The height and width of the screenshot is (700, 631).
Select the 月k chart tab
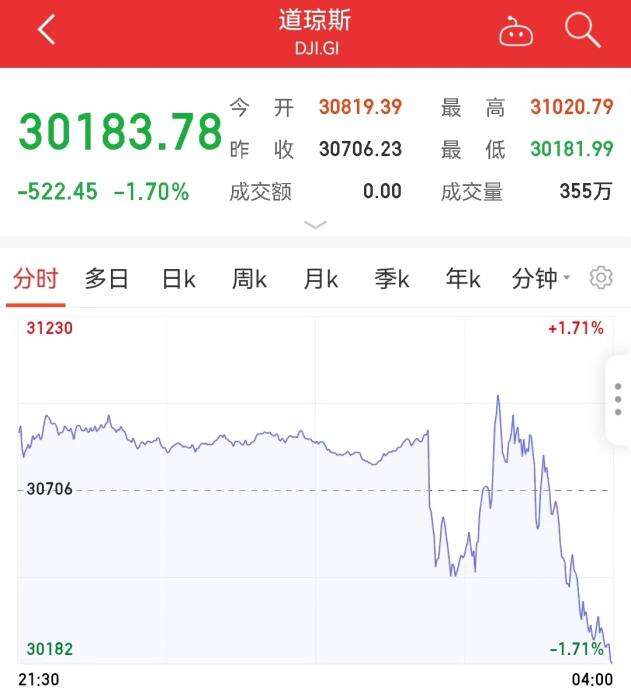[x=321, y=279]
